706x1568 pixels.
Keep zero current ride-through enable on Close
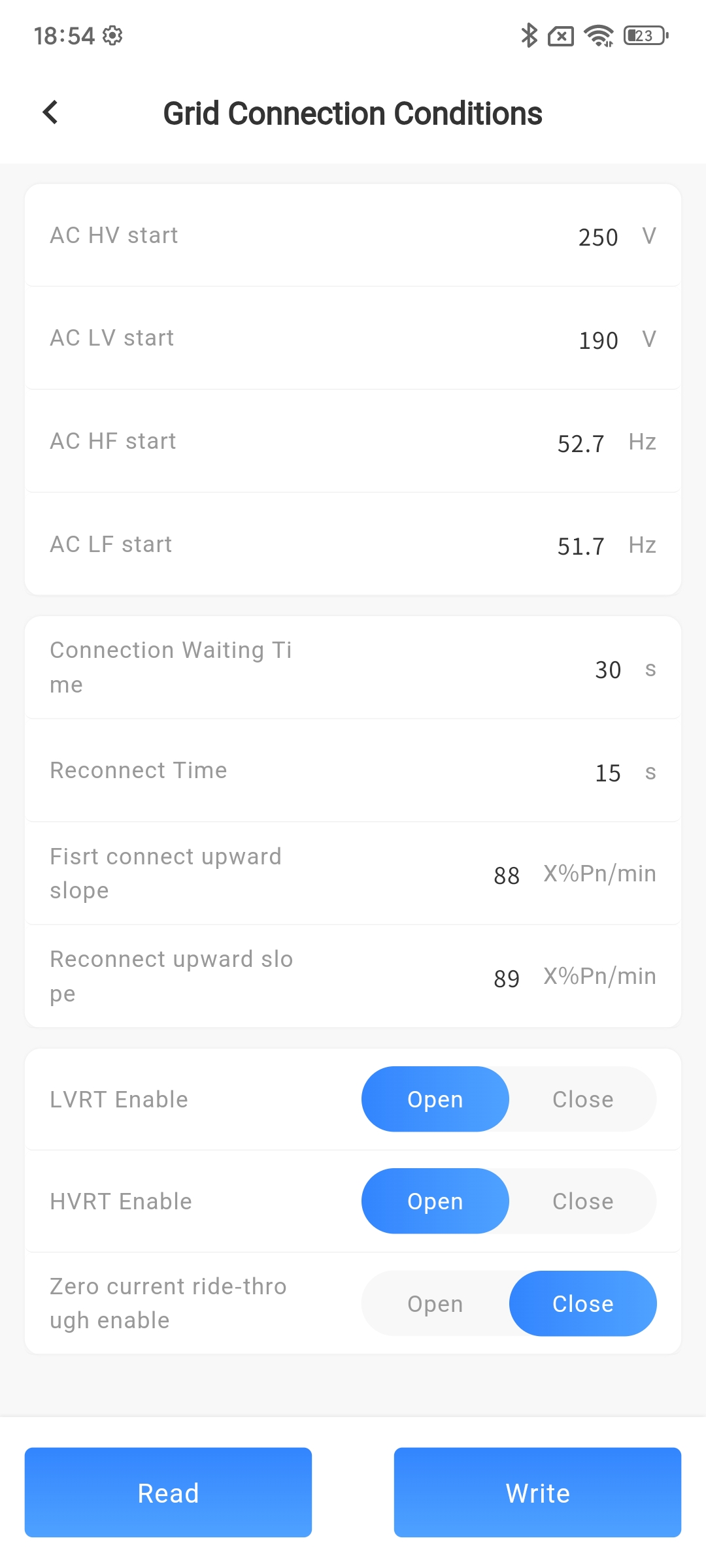click(582, 1303)
